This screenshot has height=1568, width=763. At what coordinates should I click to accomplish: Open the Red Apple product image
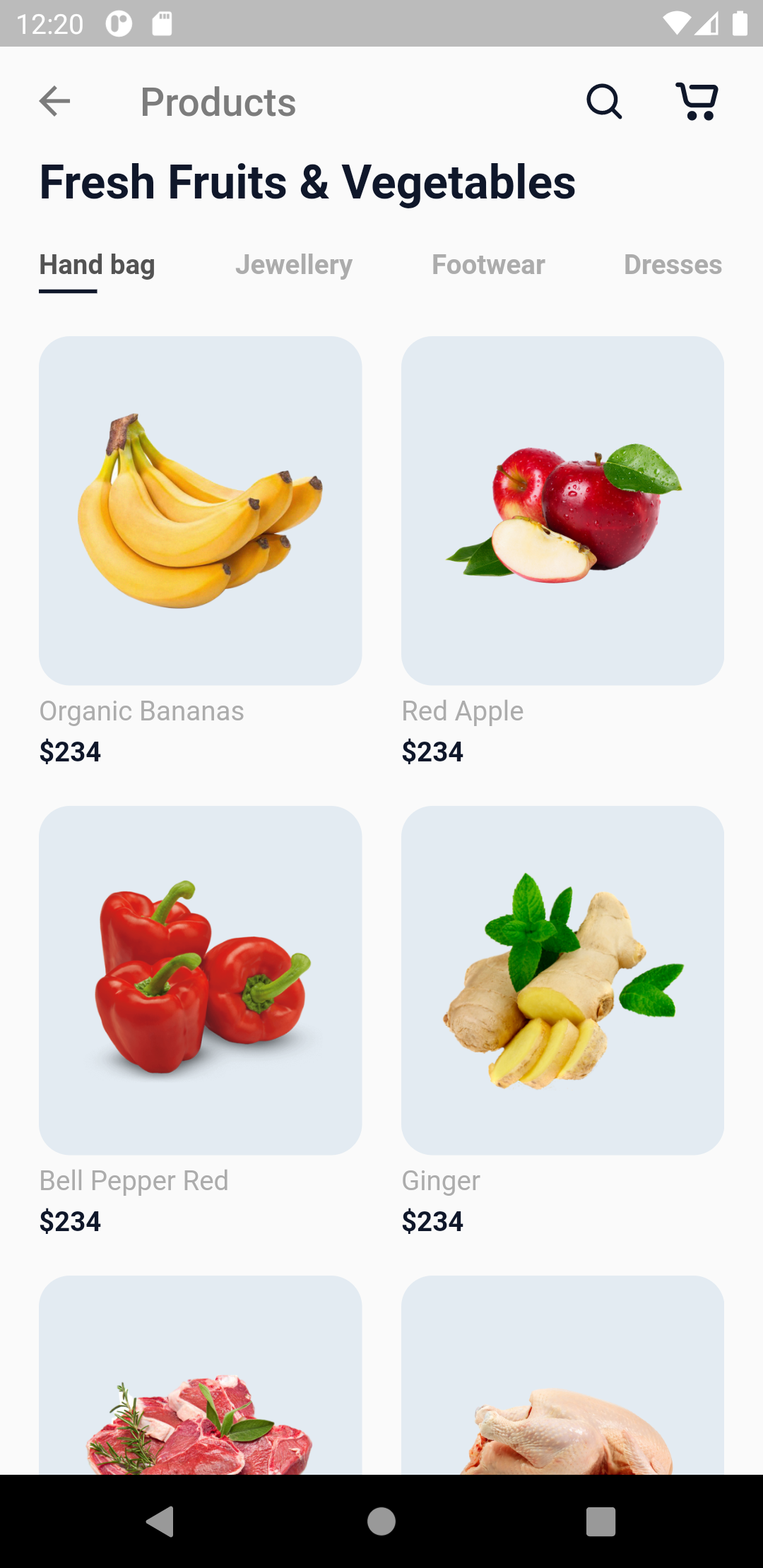tap(563, 510)
